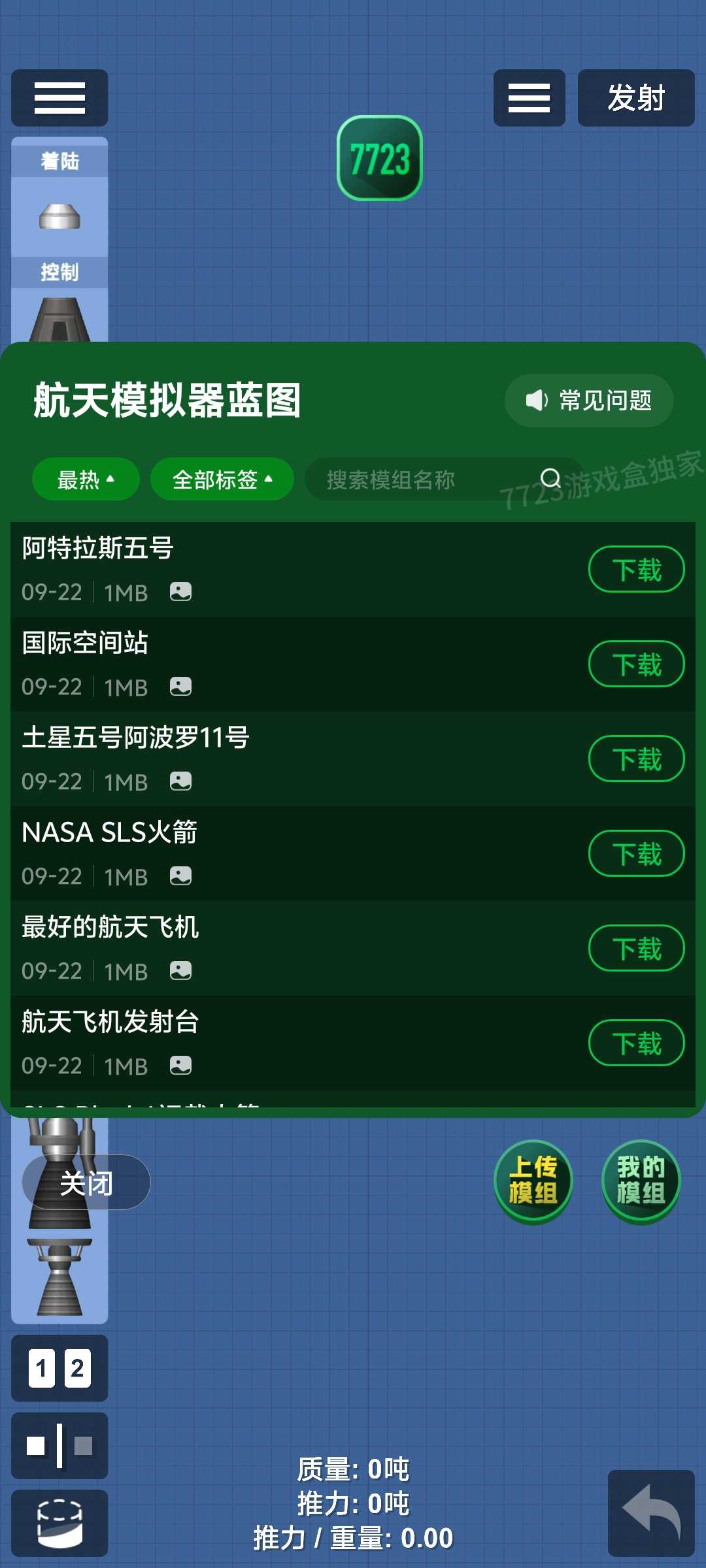Open the 常见问题 FAQ

[589, 400]
